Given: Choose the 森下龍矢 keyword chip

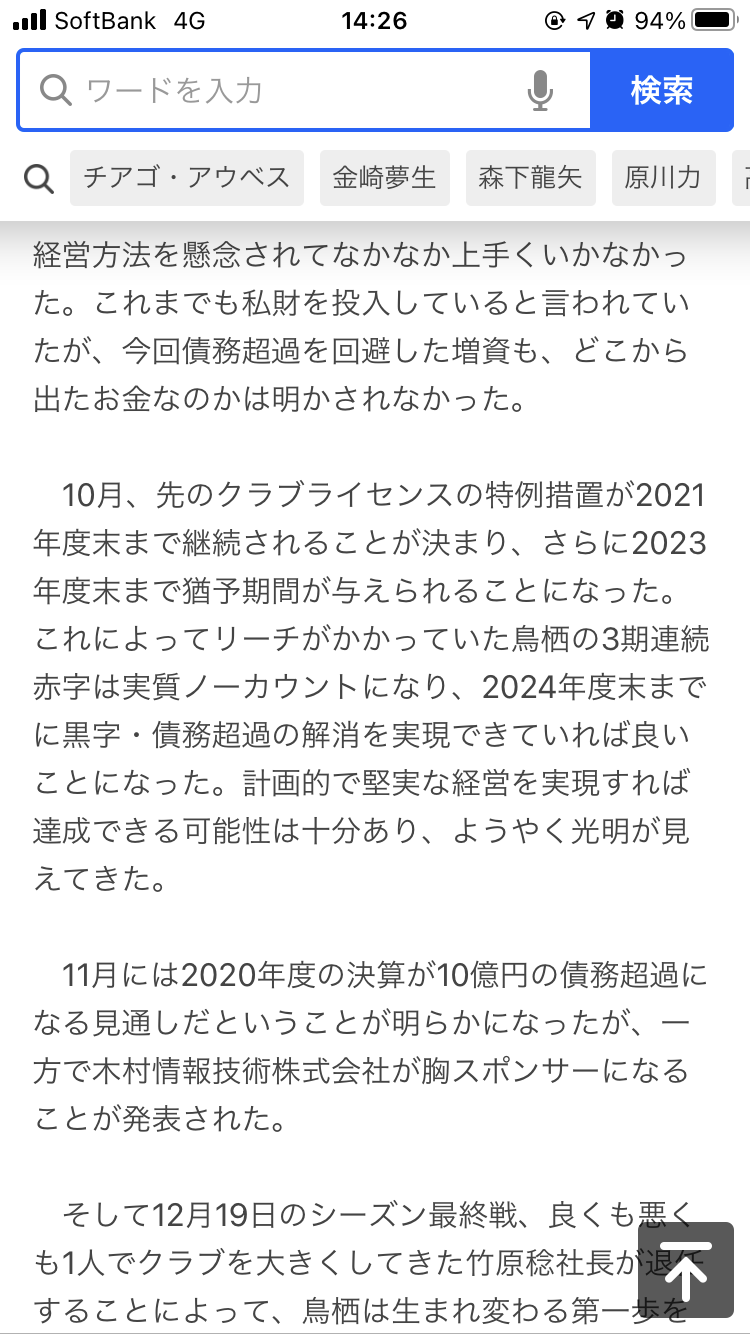Looking at the screenshot, I should pyautogui.click(x=530, y=179).
